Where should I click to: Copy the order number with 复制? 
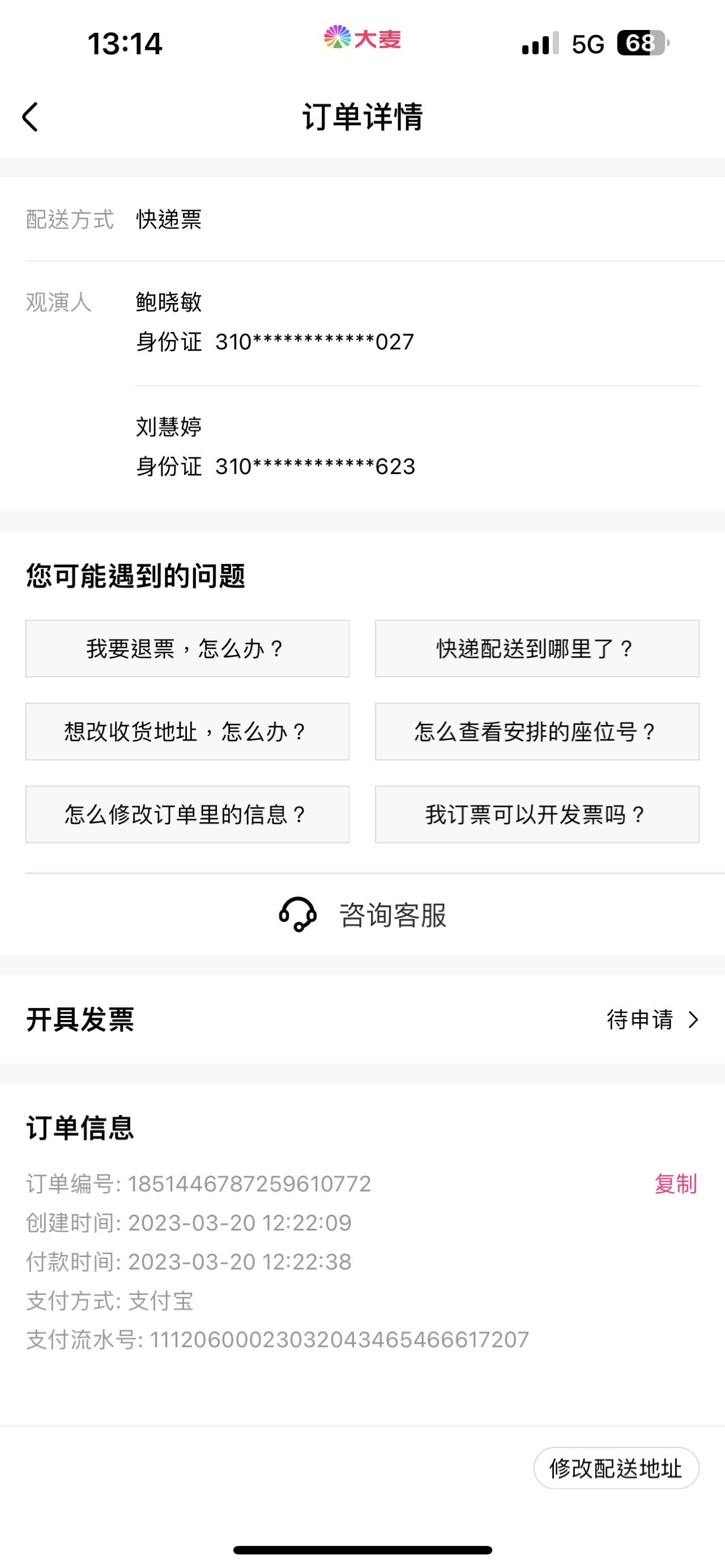pos(676,1184)
